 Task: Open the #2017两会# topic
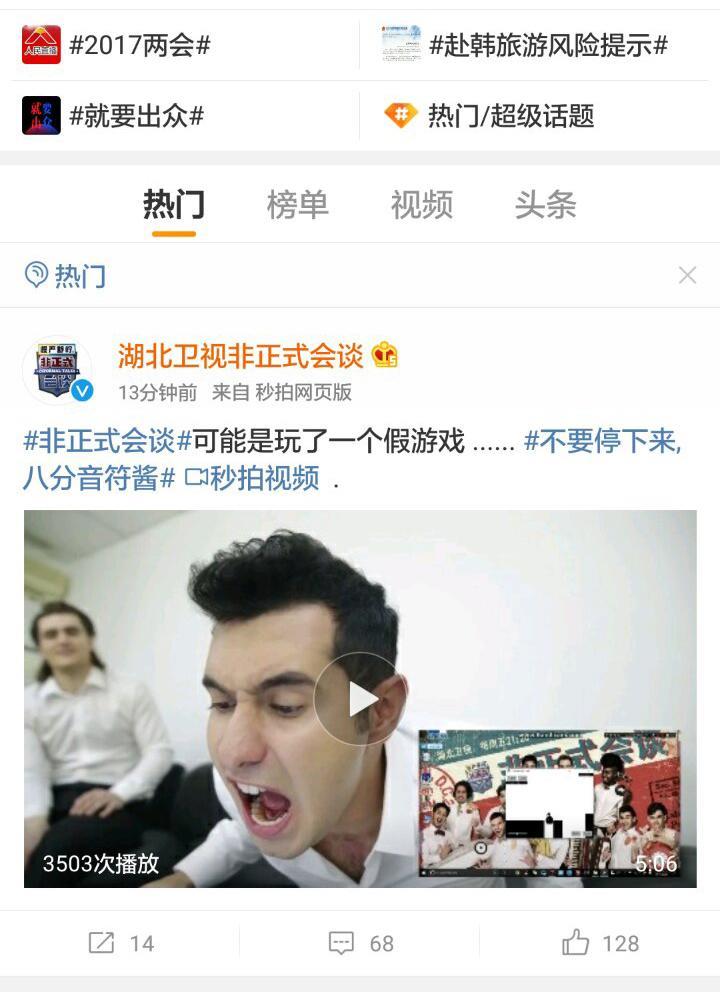tap(139, 45)
